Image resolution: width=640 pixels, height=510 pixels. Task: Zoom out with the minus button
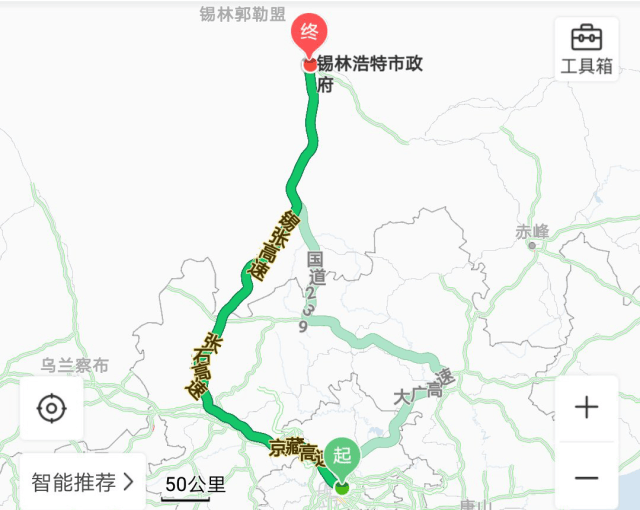click(586, 477)
